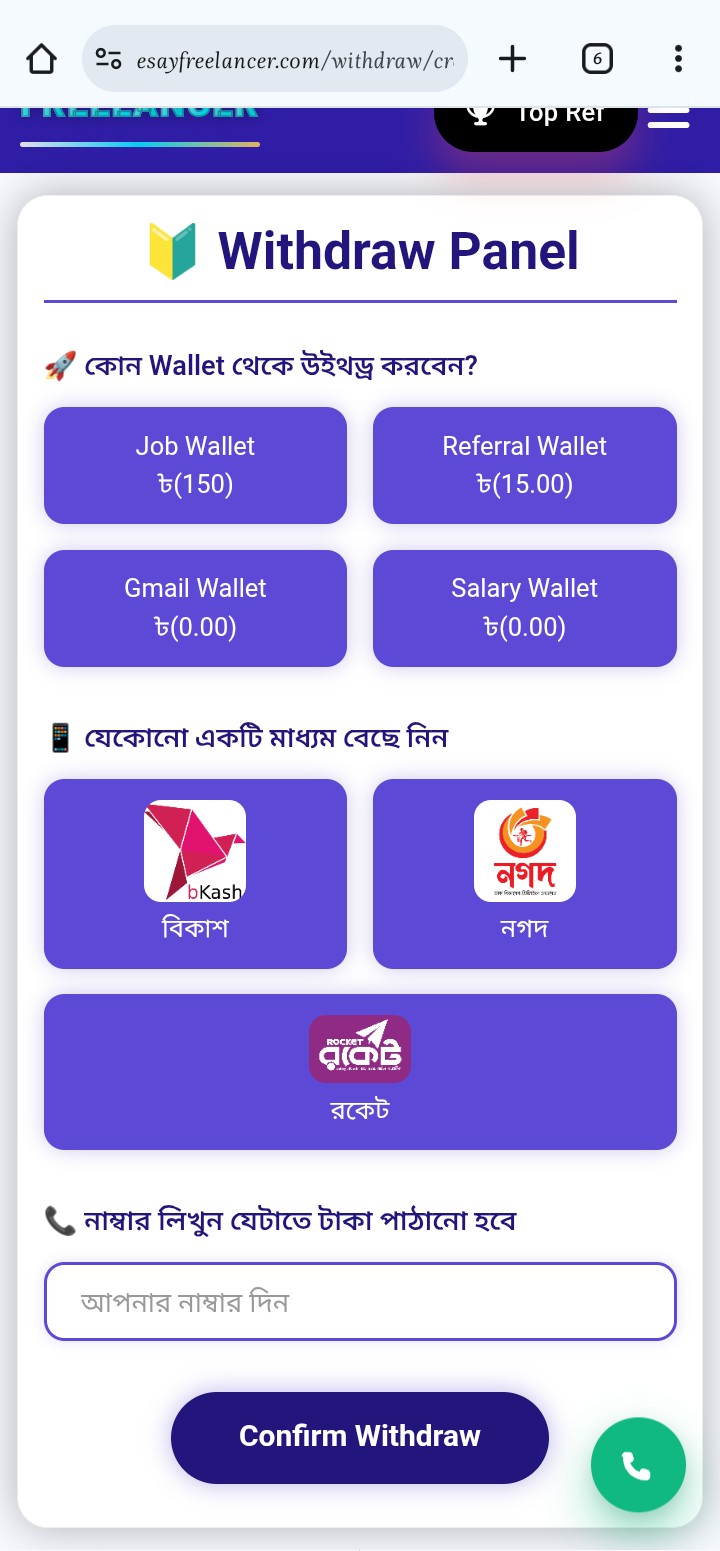The image size is (720, 1551).
Task: Tap the green floating phone button
Action: pyautogui.click(x=637, y=1466)
